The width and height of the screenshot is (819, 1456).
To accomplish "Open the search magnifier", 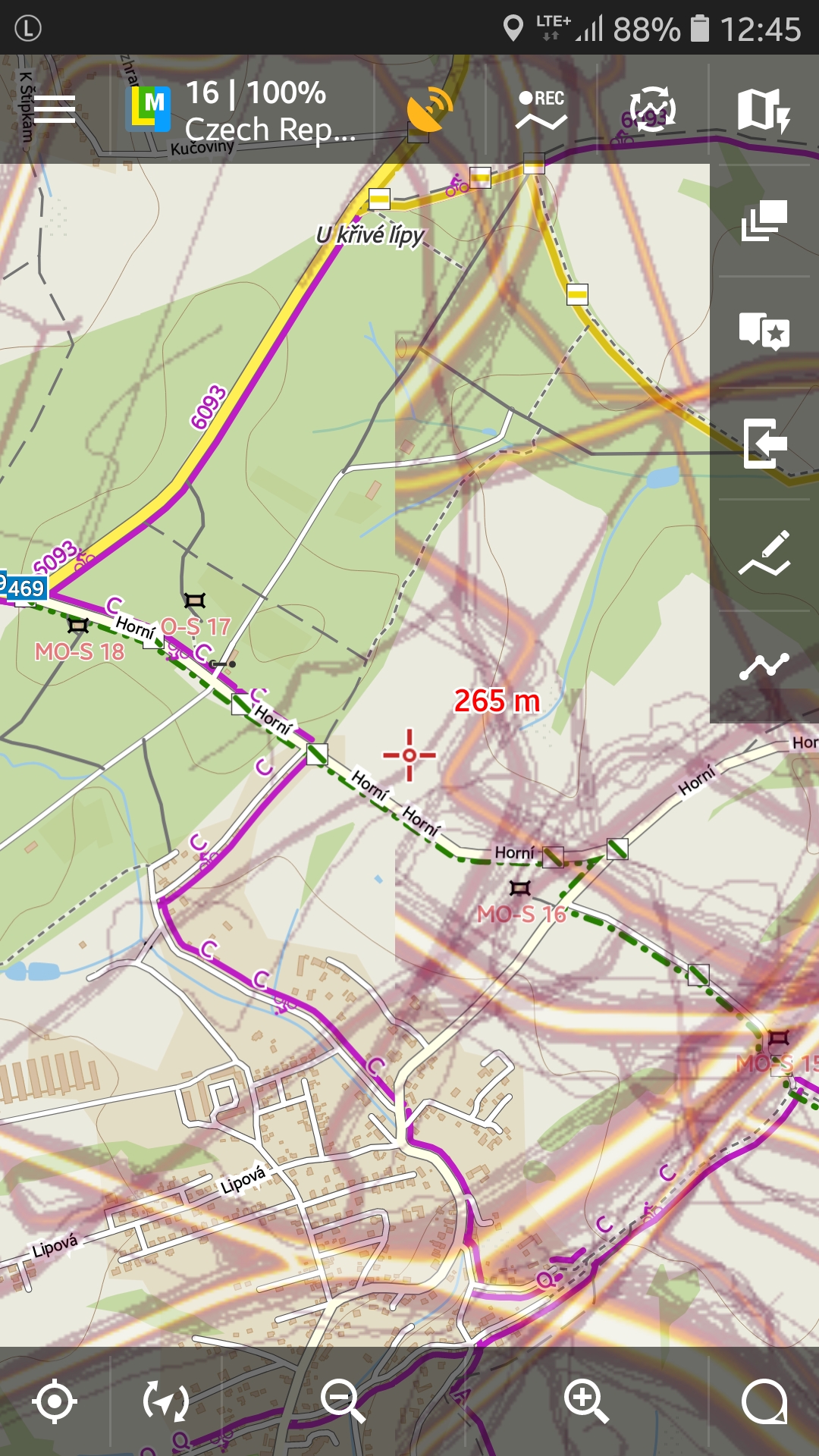I will pyautogui.click(x=764, y=1401).
